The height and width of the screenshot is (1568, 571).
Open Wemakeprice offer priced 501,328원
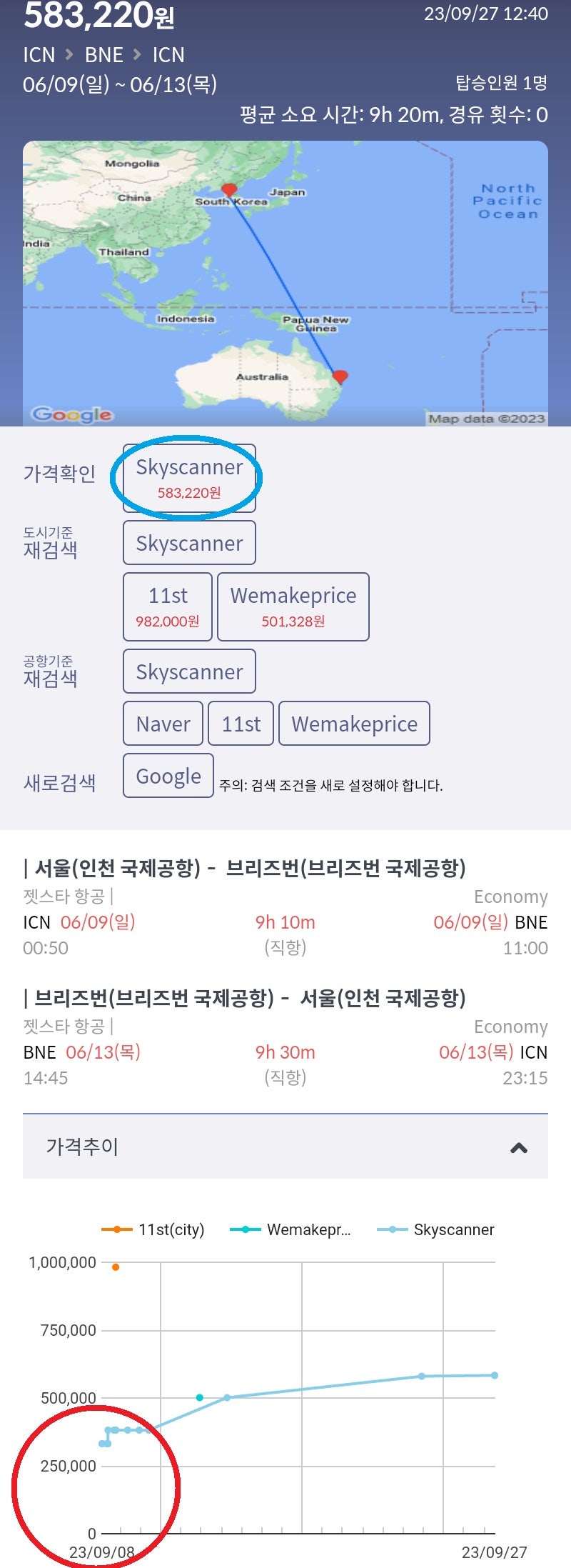(293, 606)
